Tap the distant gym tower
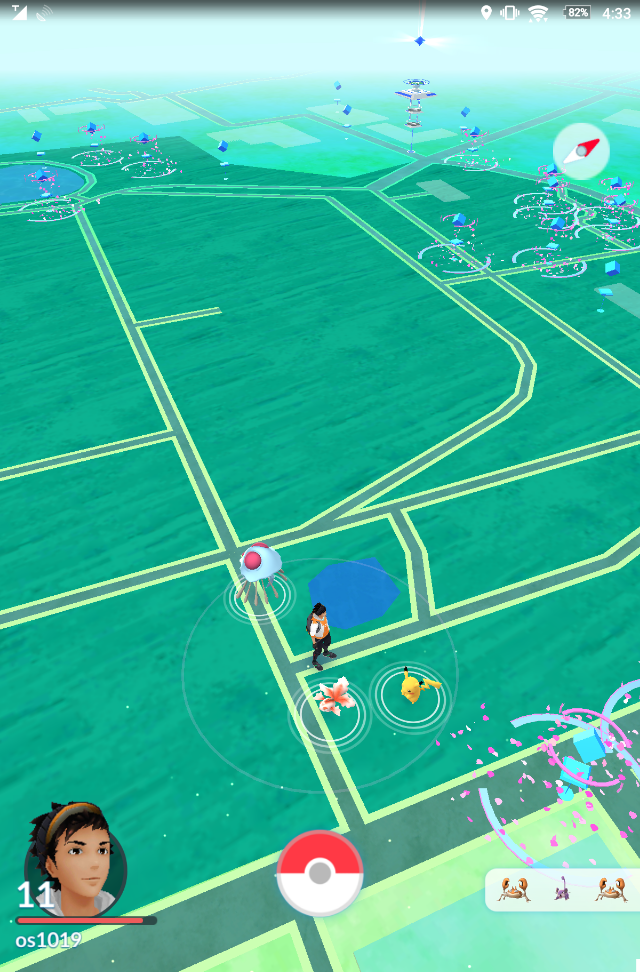Image resolution: width=640 pixels, height=972 pixels. (x=413, y=100)
